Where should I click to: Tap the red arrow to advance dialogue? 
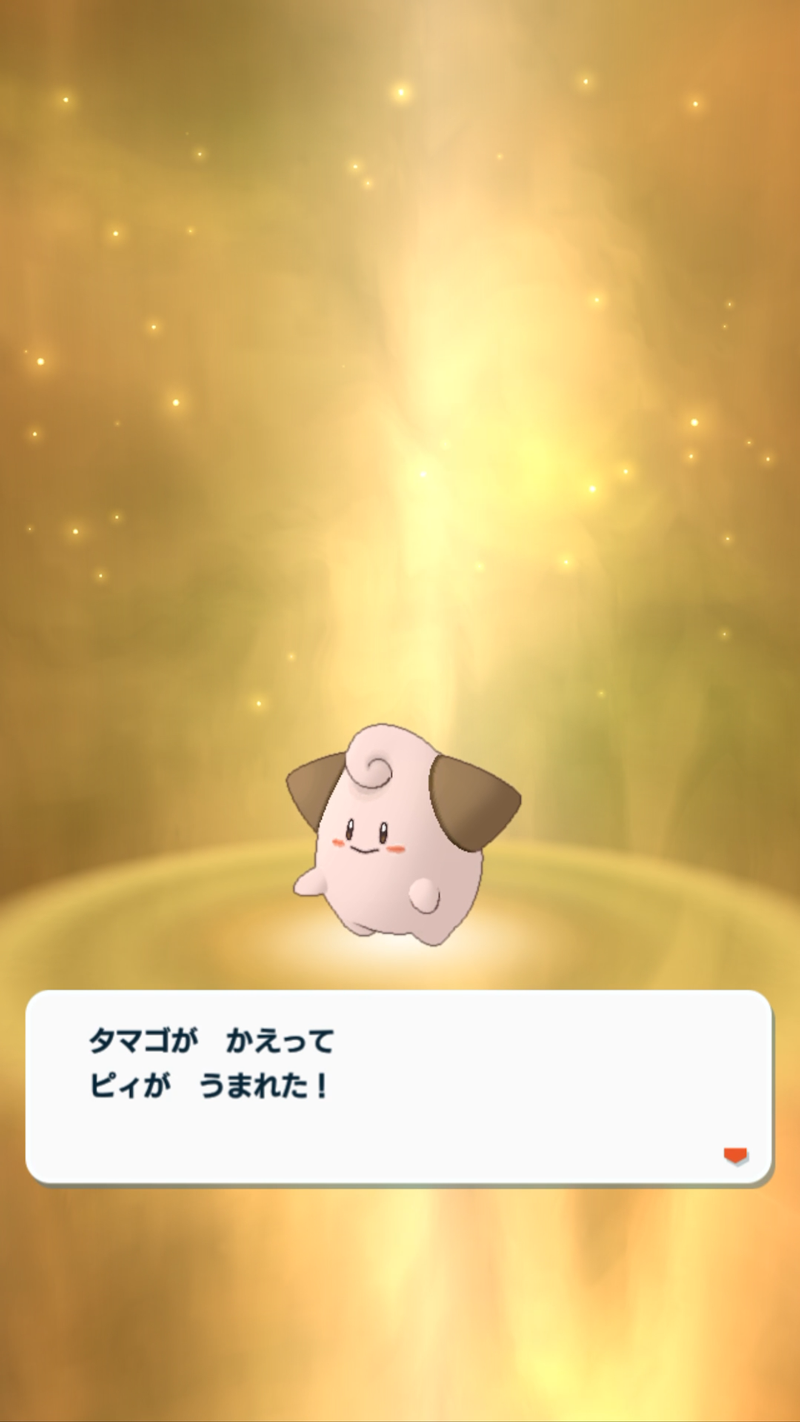(735, 1157)
